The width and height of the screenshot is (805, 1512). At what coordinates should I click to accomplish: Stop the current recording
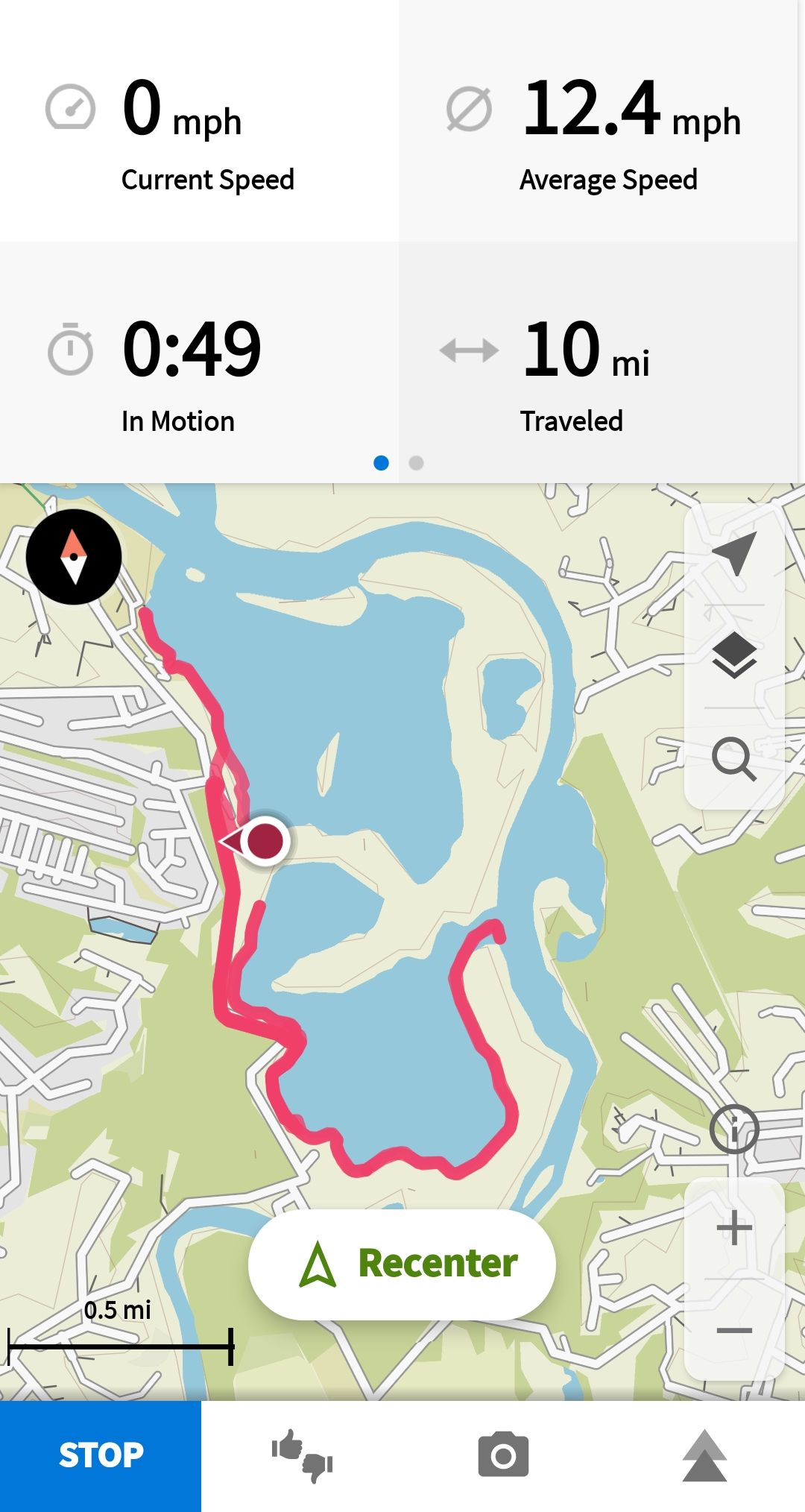click(x=101, y=1455)
